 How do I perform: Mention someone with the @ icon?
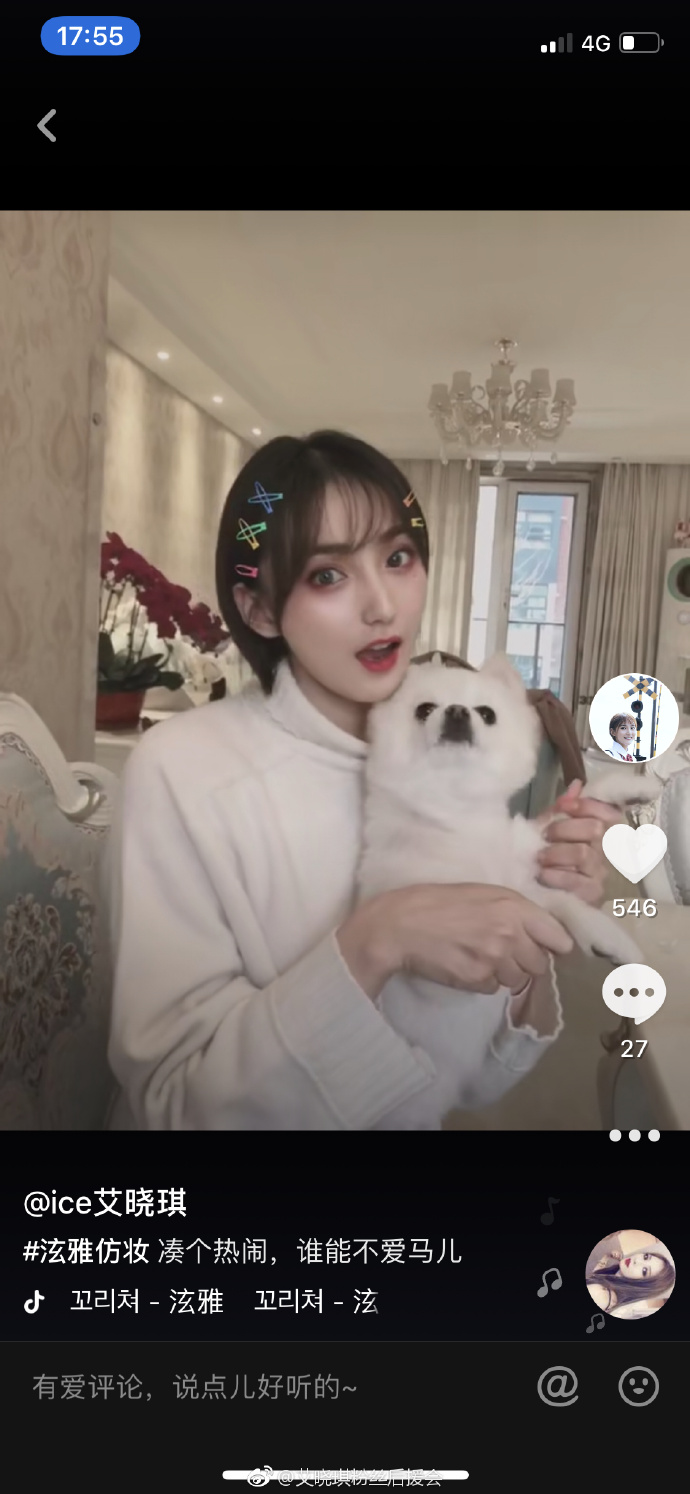(558, 1387)
